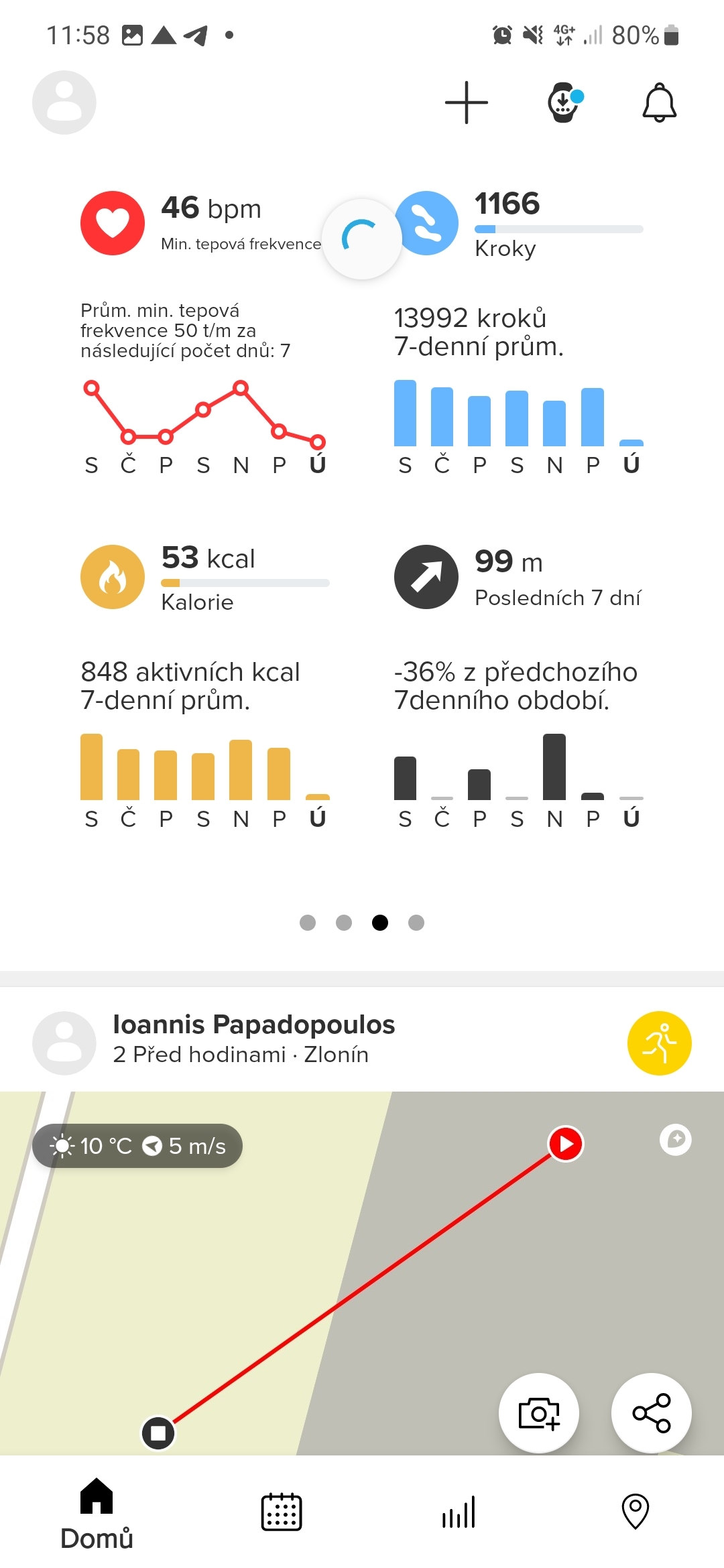The image size is (724, 1568).
Task: Select the fourth page indicator dot
Action: (x=416, y=923)
